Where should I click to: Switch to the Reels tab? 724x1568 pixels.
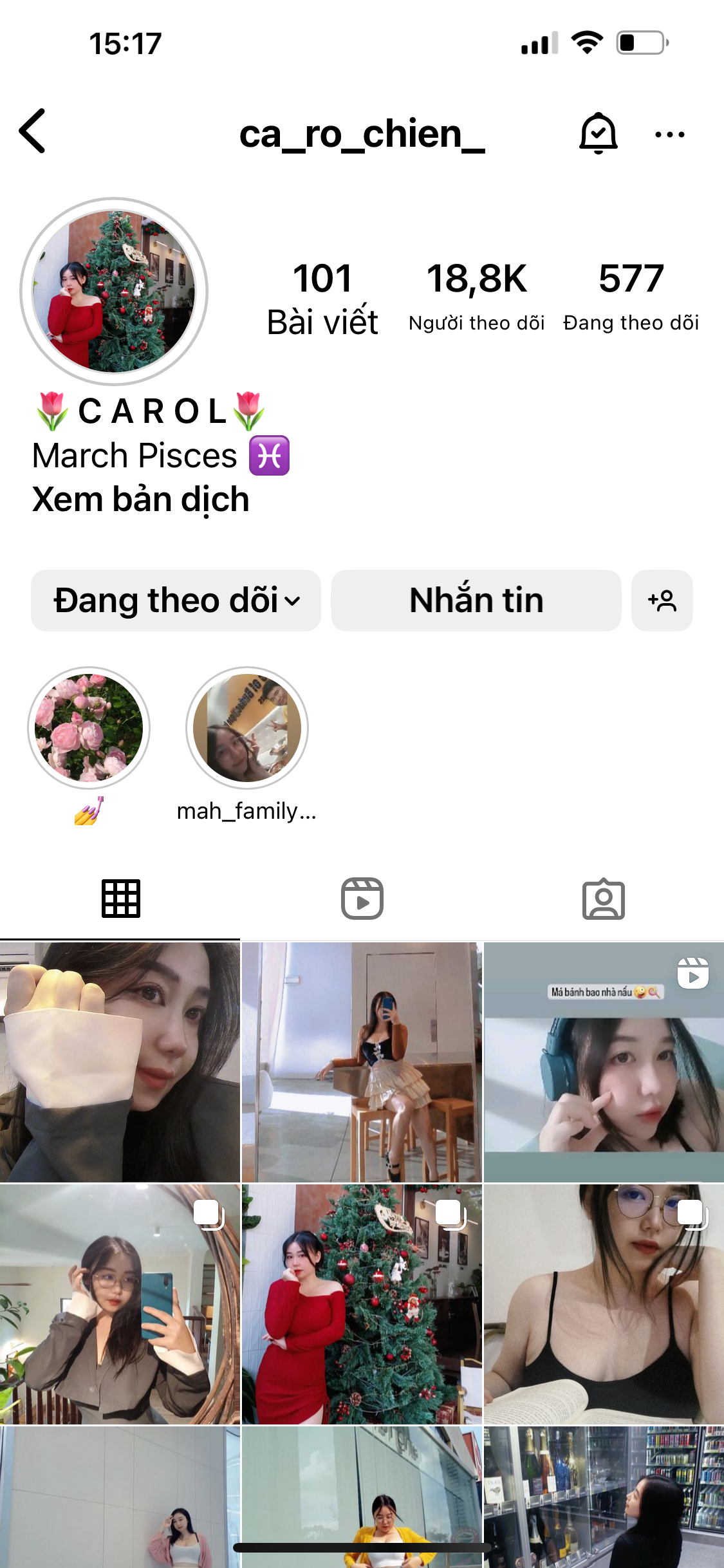coord(362,899)
